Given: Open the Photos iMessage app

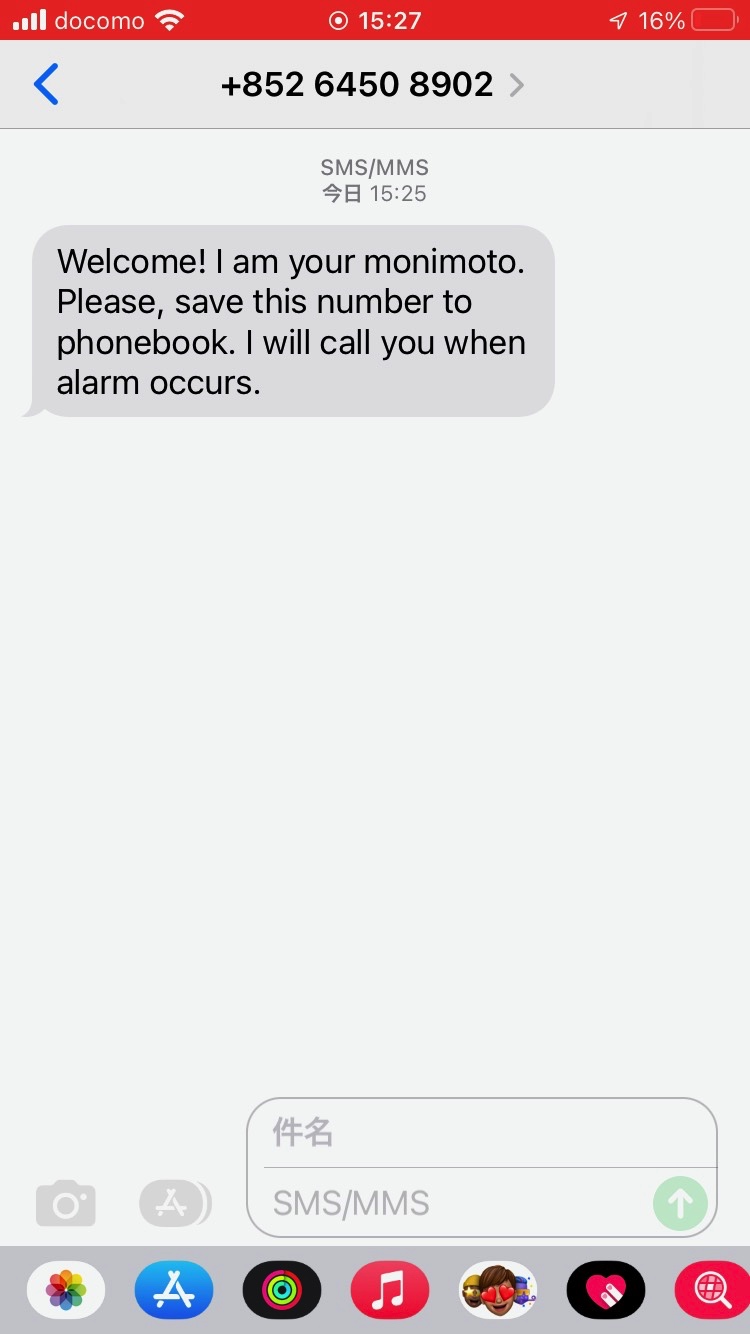Looking at the screenshot, I should tap(66, 1290).
